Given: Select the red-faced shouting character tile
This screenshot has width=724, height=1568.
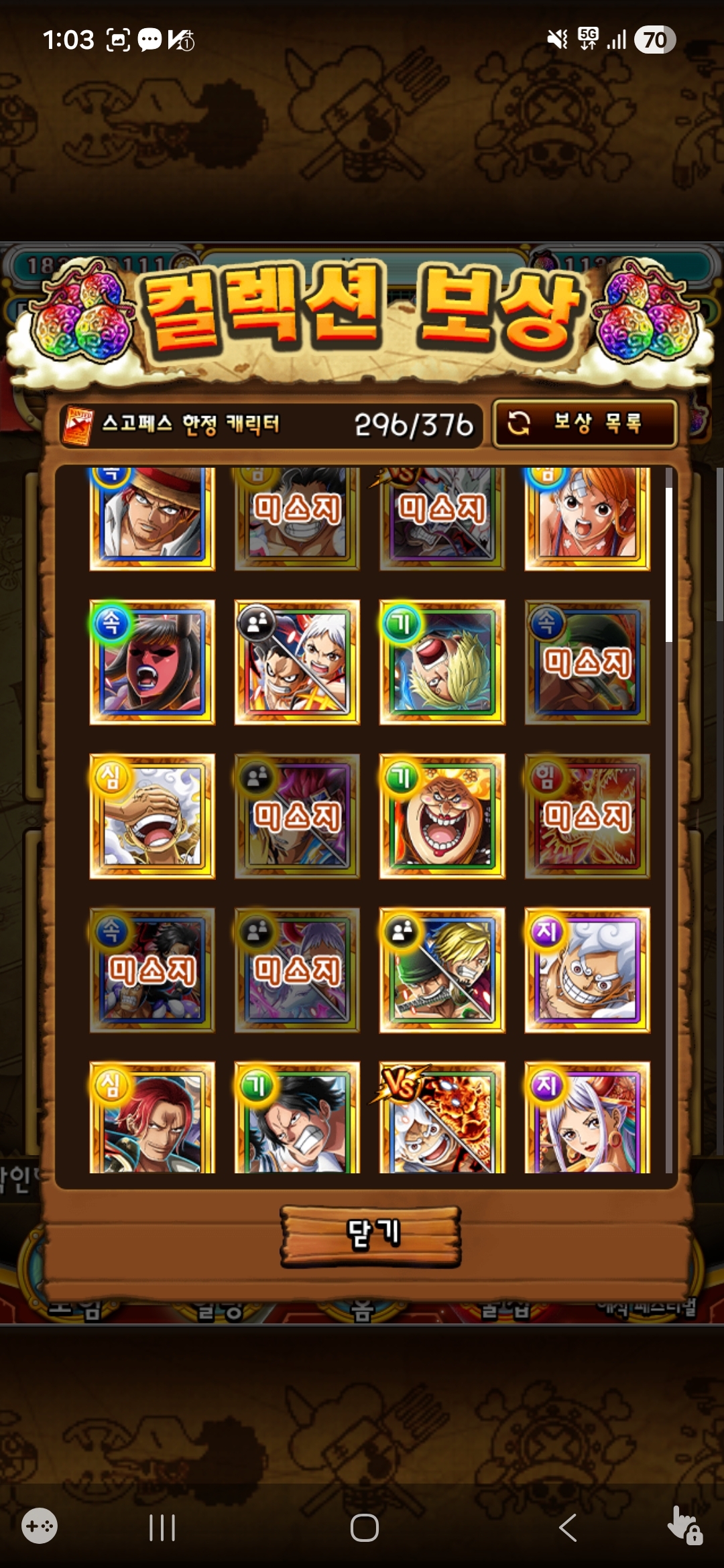Looking at the screenshot, I should (x=152, y=662).
